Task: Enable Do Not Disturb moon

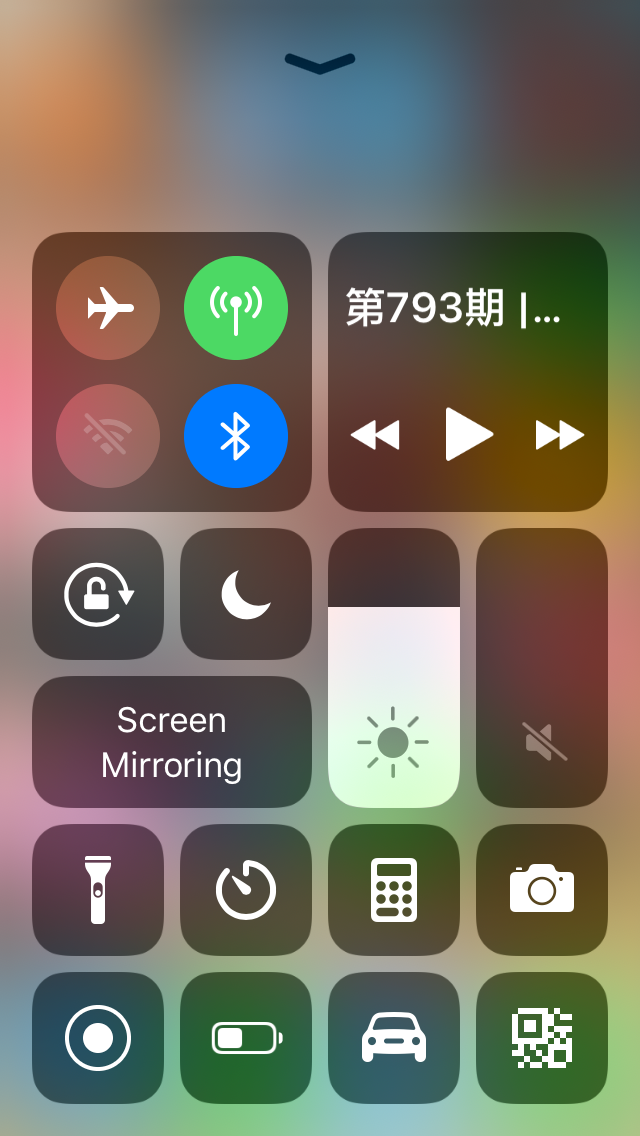Action: tap(246, 594)
